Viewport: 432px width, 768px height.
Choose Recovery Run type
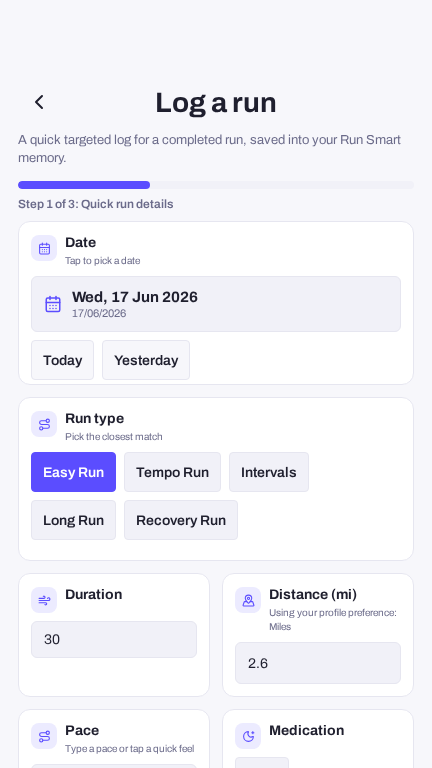[181, 520]
